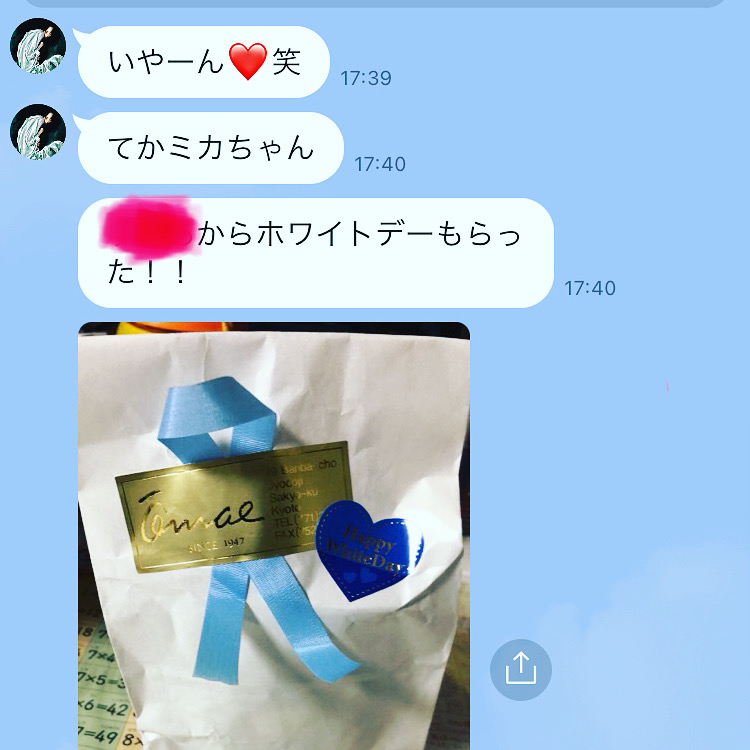
Task: Open sender's avatar next to てかミカちゃん message
Action: 38,132
